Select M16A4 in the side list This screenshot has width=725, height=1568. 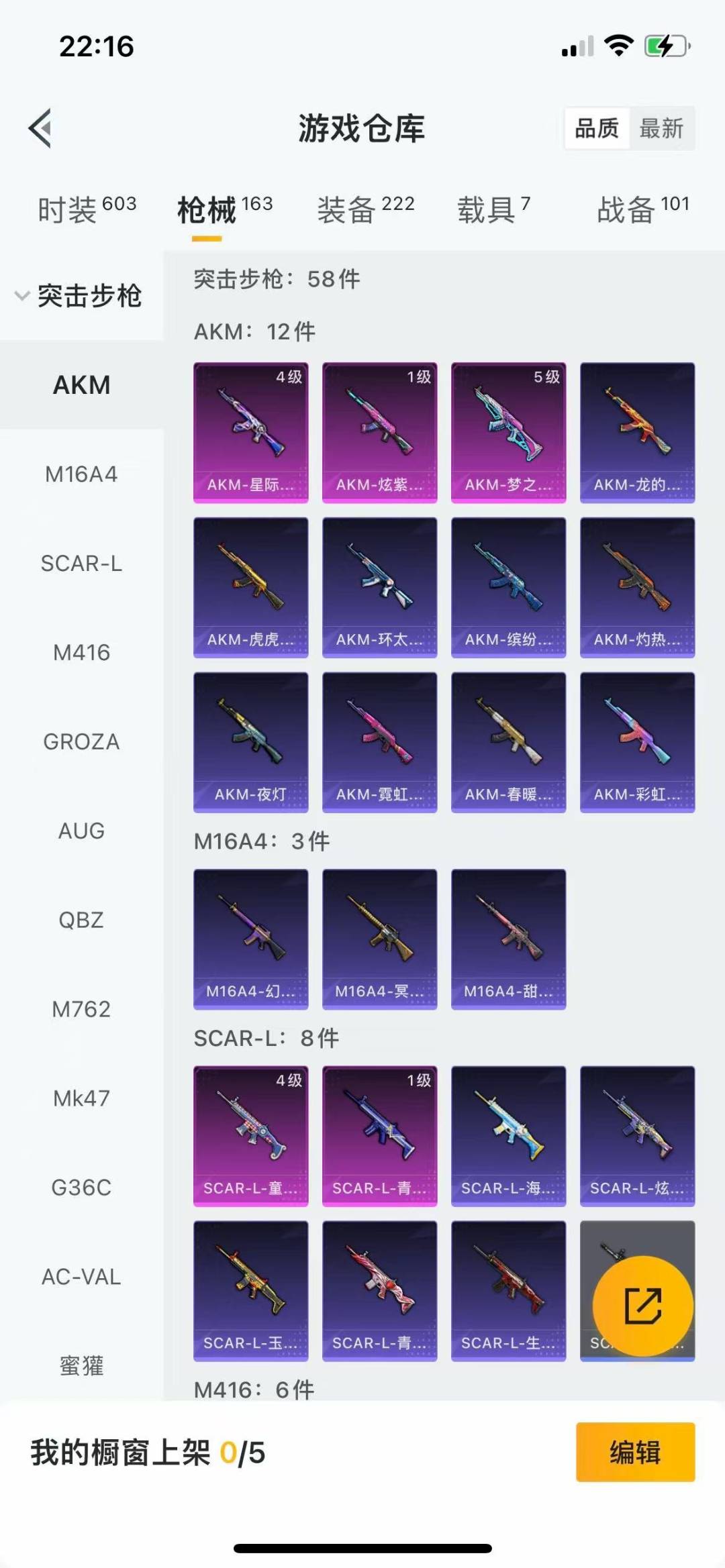click(81, 474)
